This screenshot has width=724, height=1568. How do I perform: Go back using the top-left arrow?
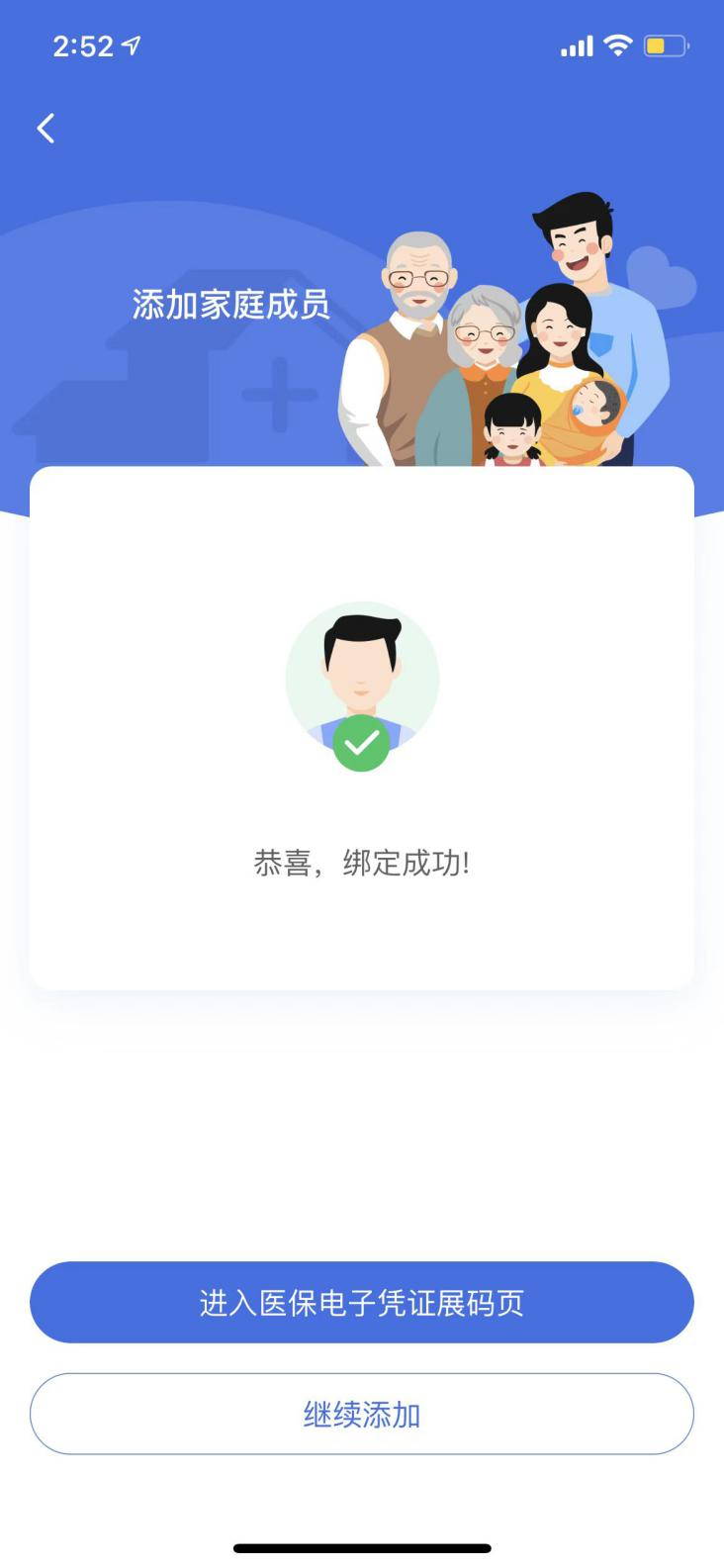[45, 129]
